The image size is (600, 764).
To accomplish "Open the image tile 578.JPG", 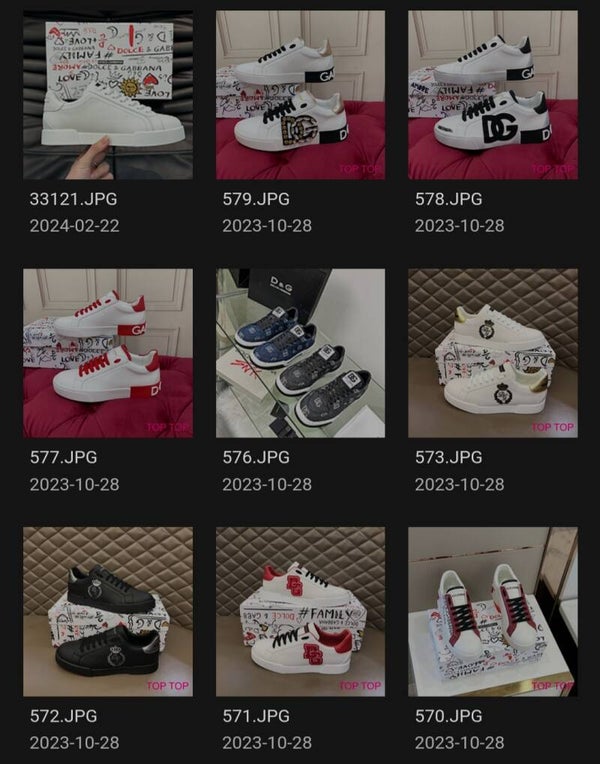I will click(x=492, y=95).
